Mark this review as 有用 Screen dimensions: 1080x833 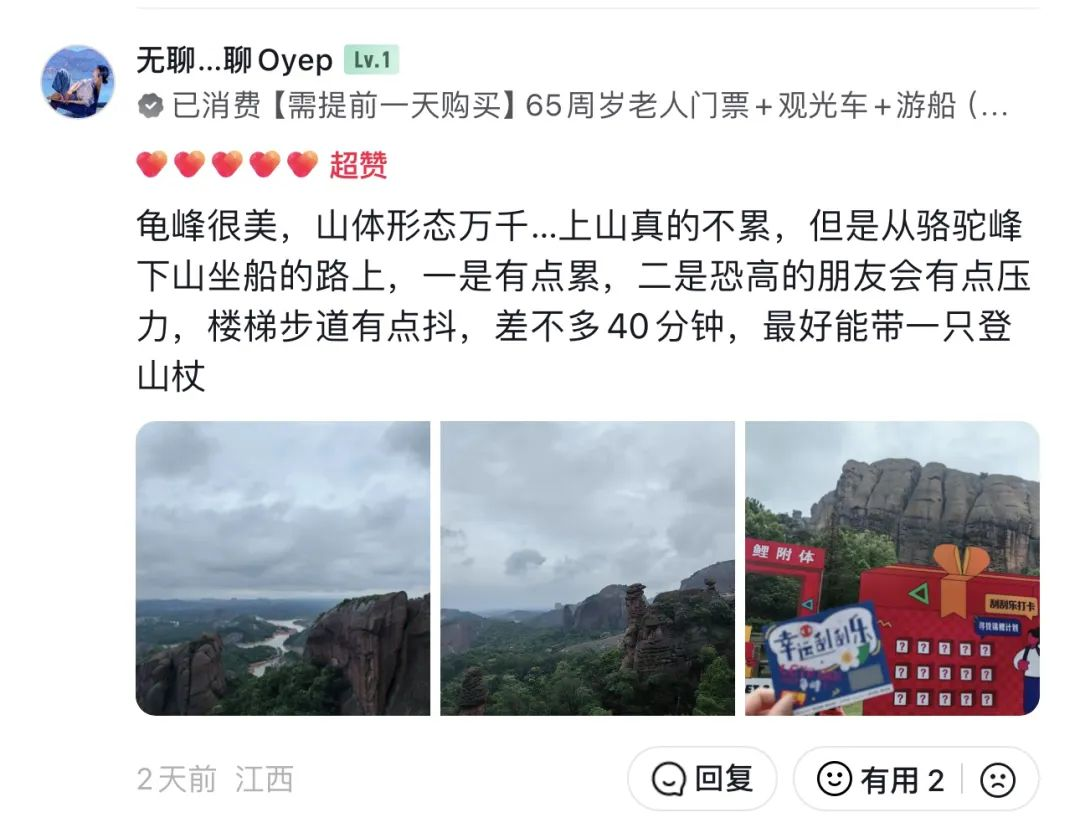point(880,780)
